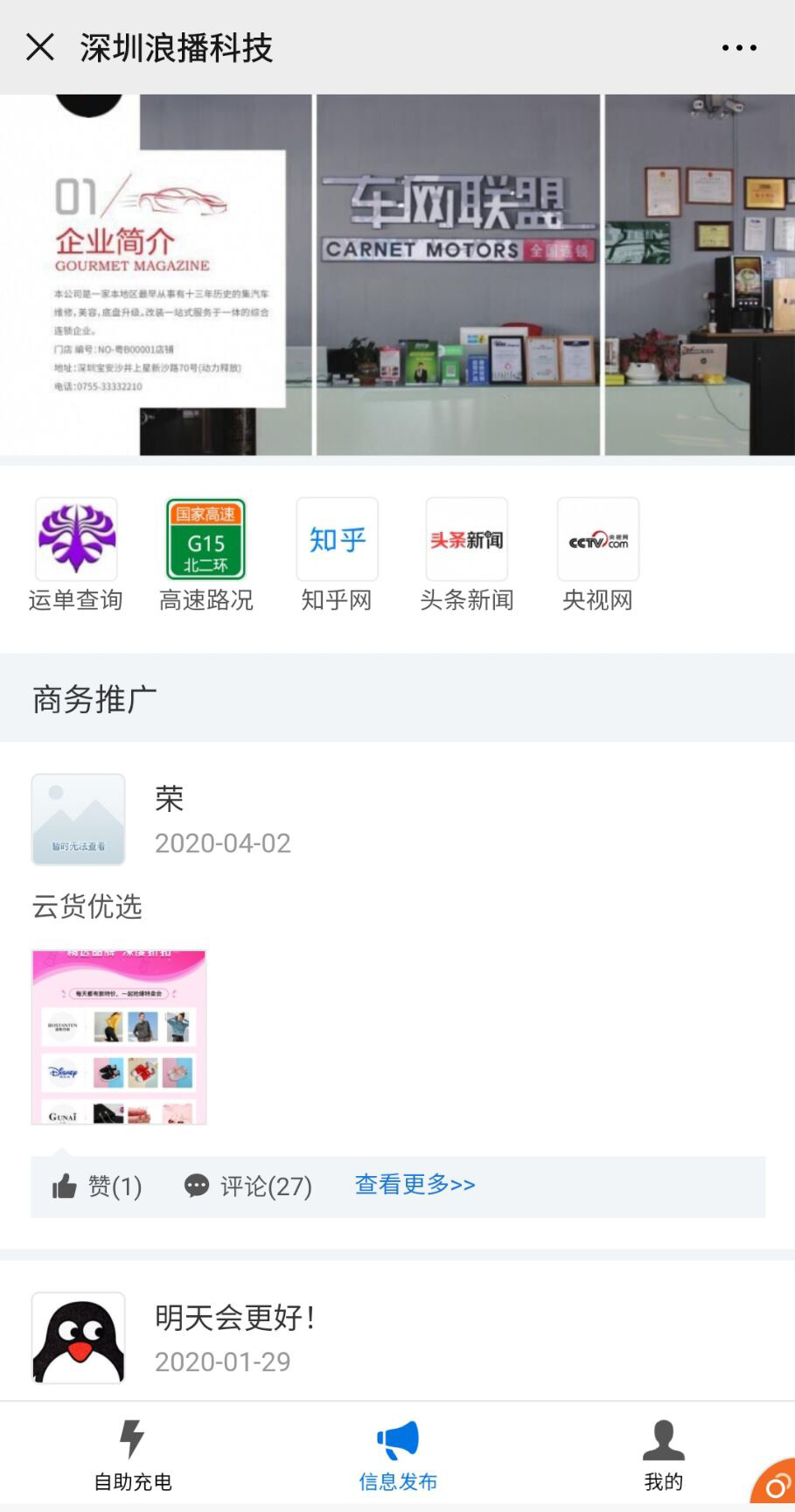This screenshot has width=795, height=1512.
Task: Tap the company intro banner image
Action: pos(397,275)
